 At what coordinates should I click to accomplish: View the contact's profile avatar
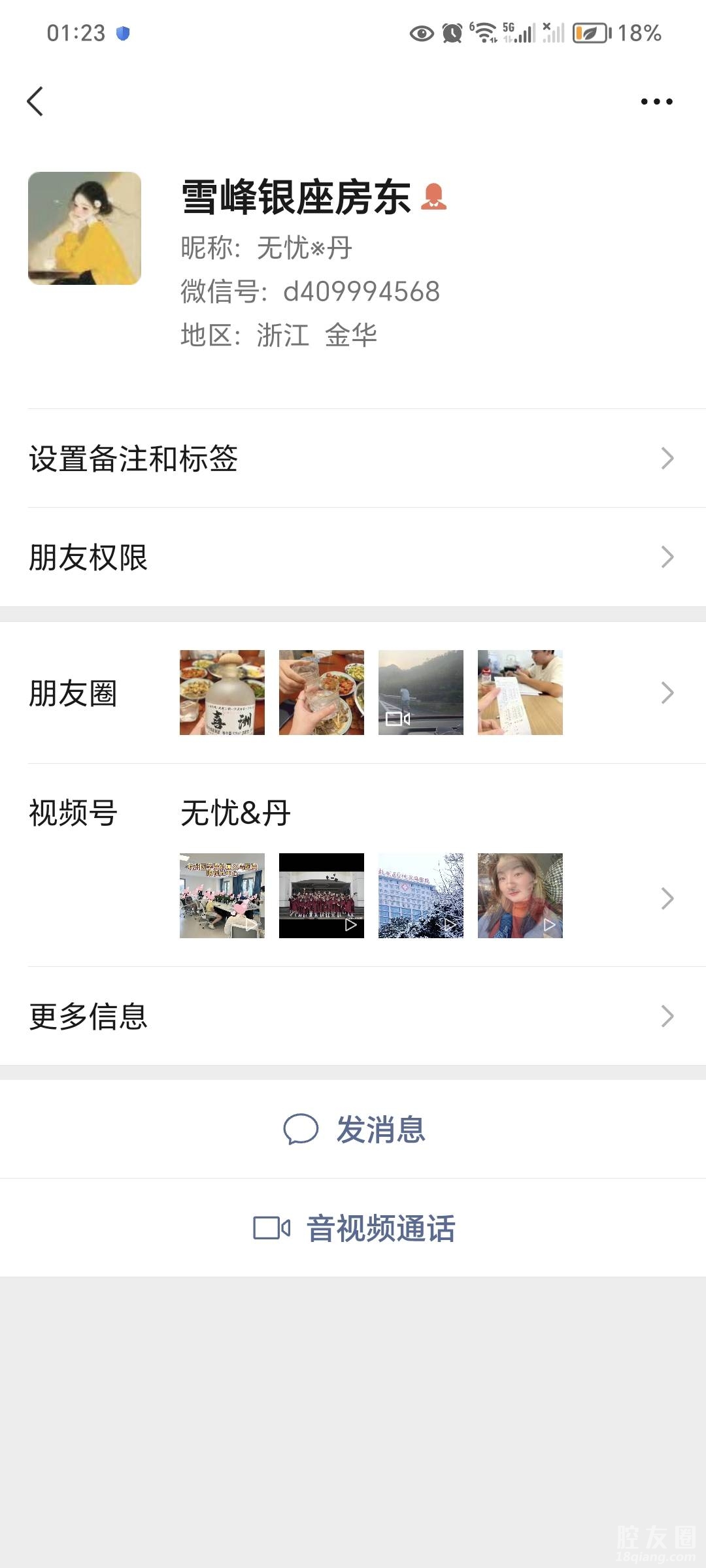click(x=84, y=229)
